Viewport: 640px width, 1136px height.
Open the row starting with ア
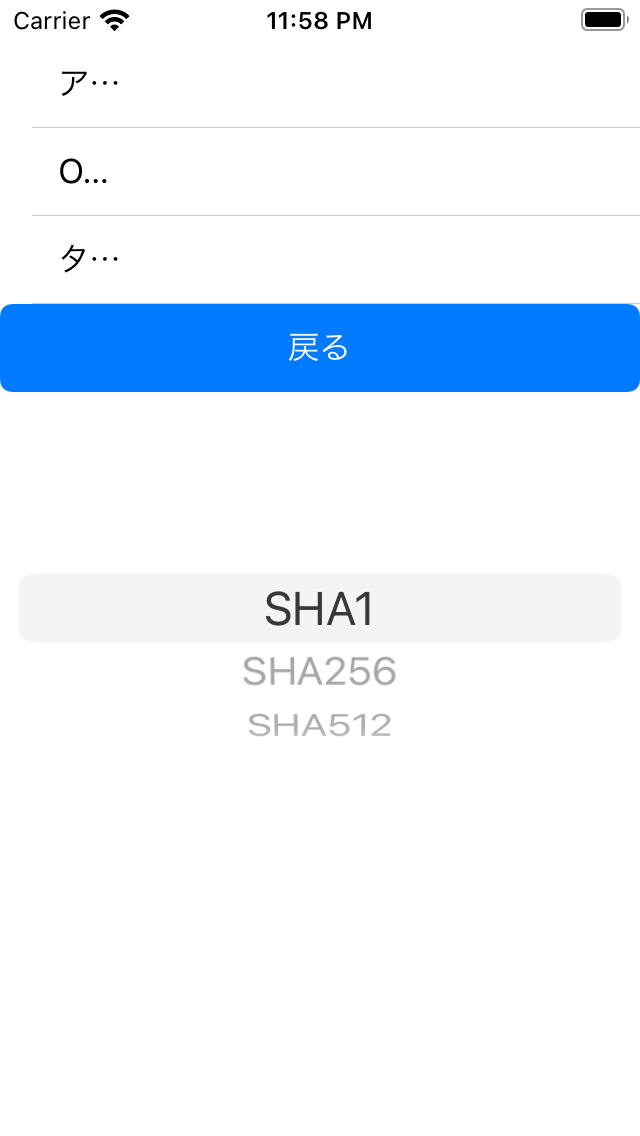pos(336,85)
